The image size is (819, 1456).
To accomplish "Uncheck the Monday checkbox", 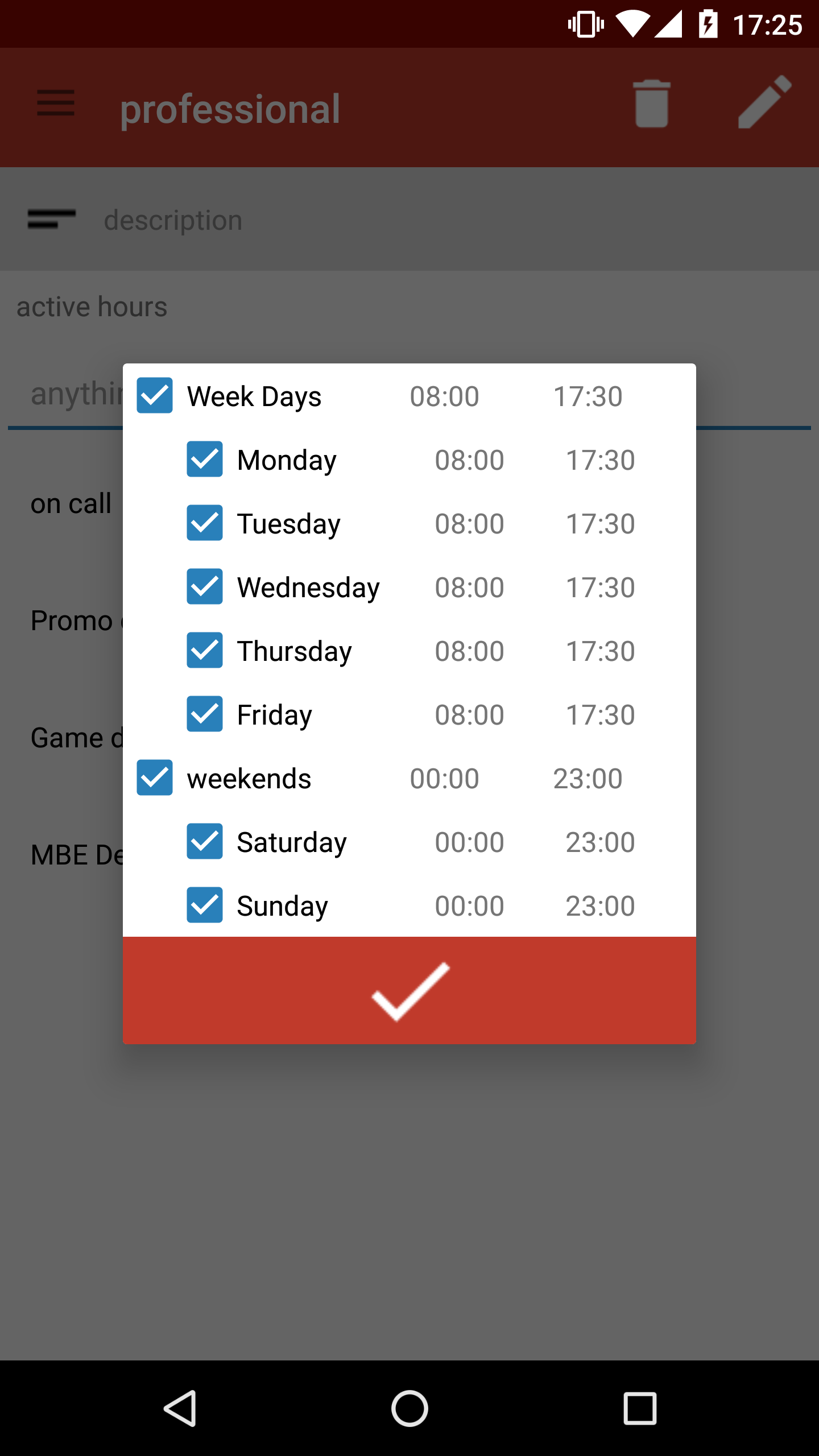I will tap(205, 460).
